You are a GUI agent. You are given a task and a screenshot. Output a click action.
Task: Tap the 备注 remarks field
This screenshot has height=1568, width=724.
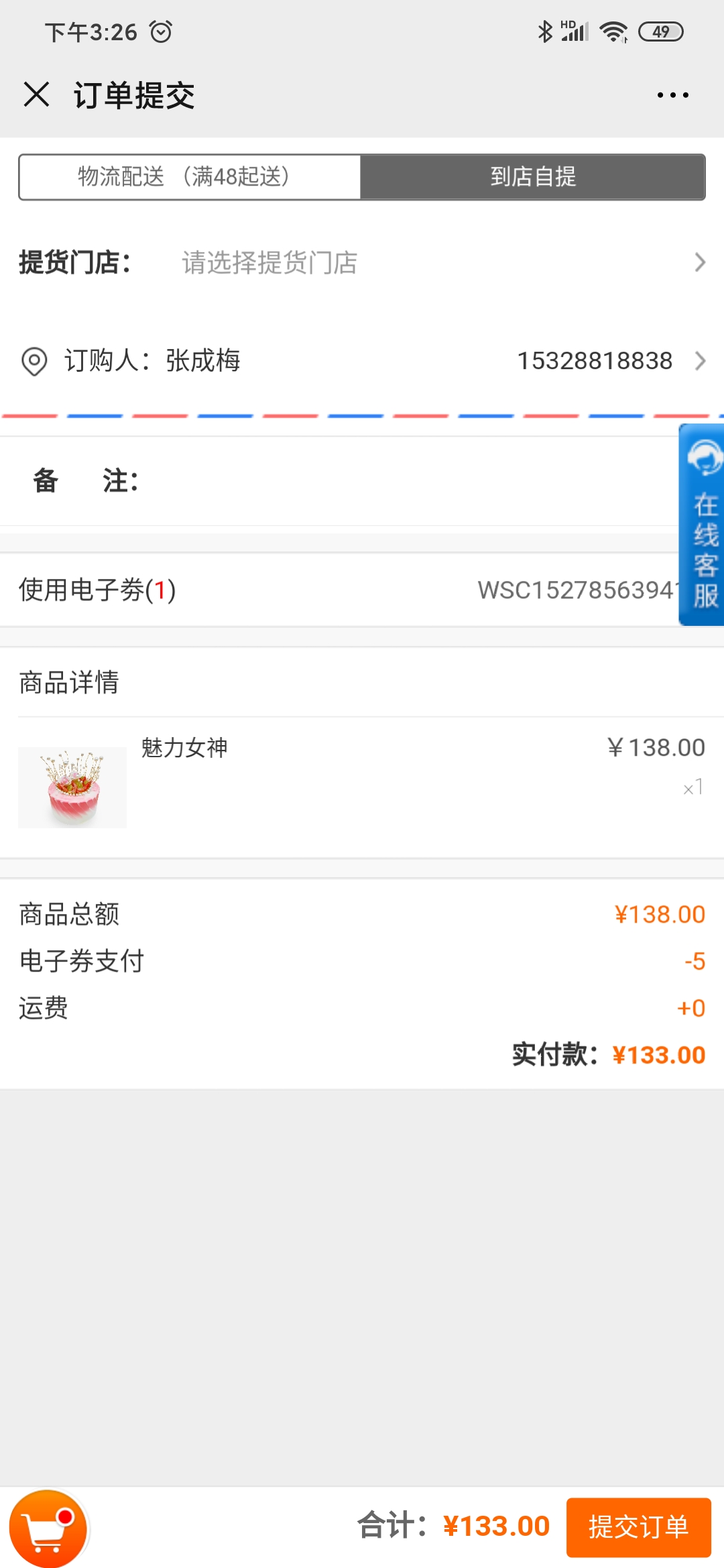362,480
